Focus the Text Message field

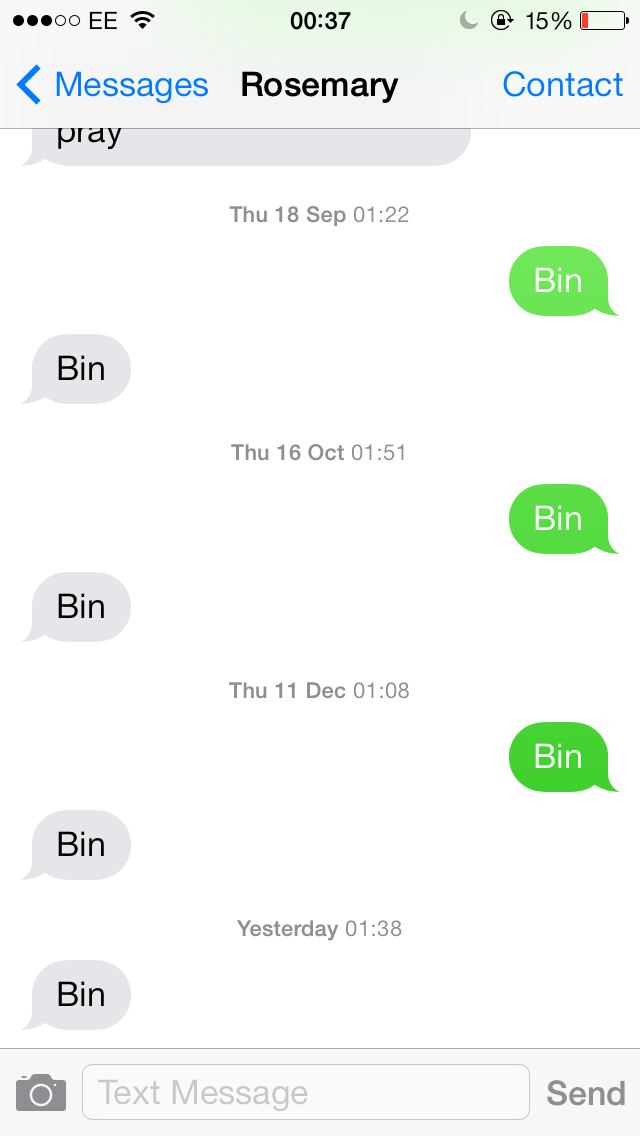pos(305,1092)
